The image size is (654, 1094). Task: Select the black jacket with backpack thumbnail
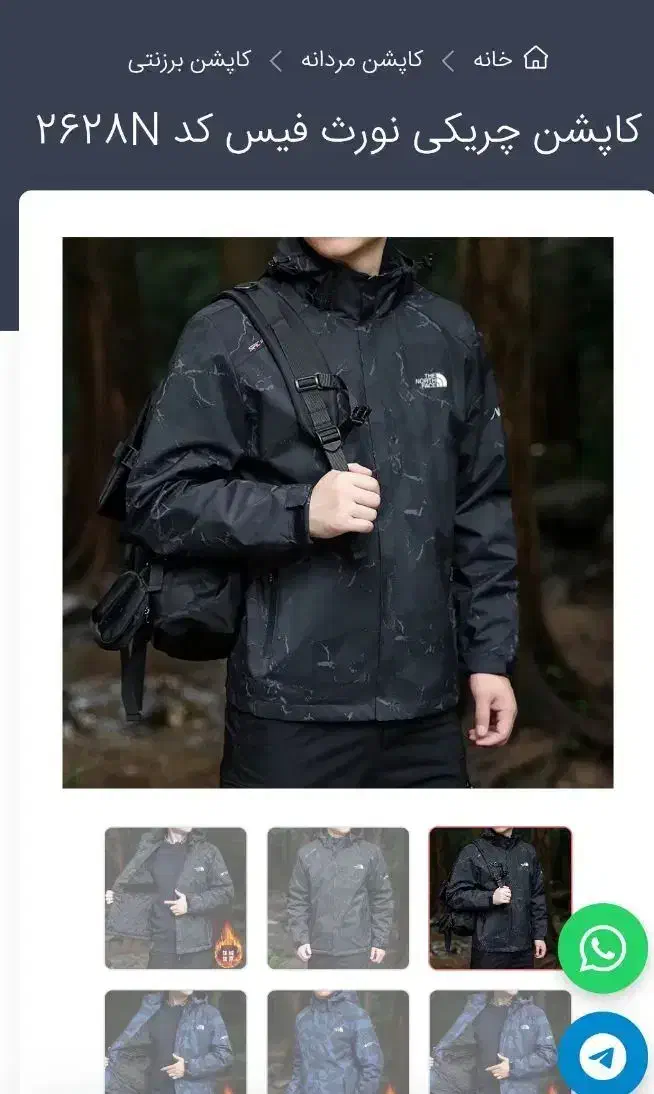[x=500, y=897]
